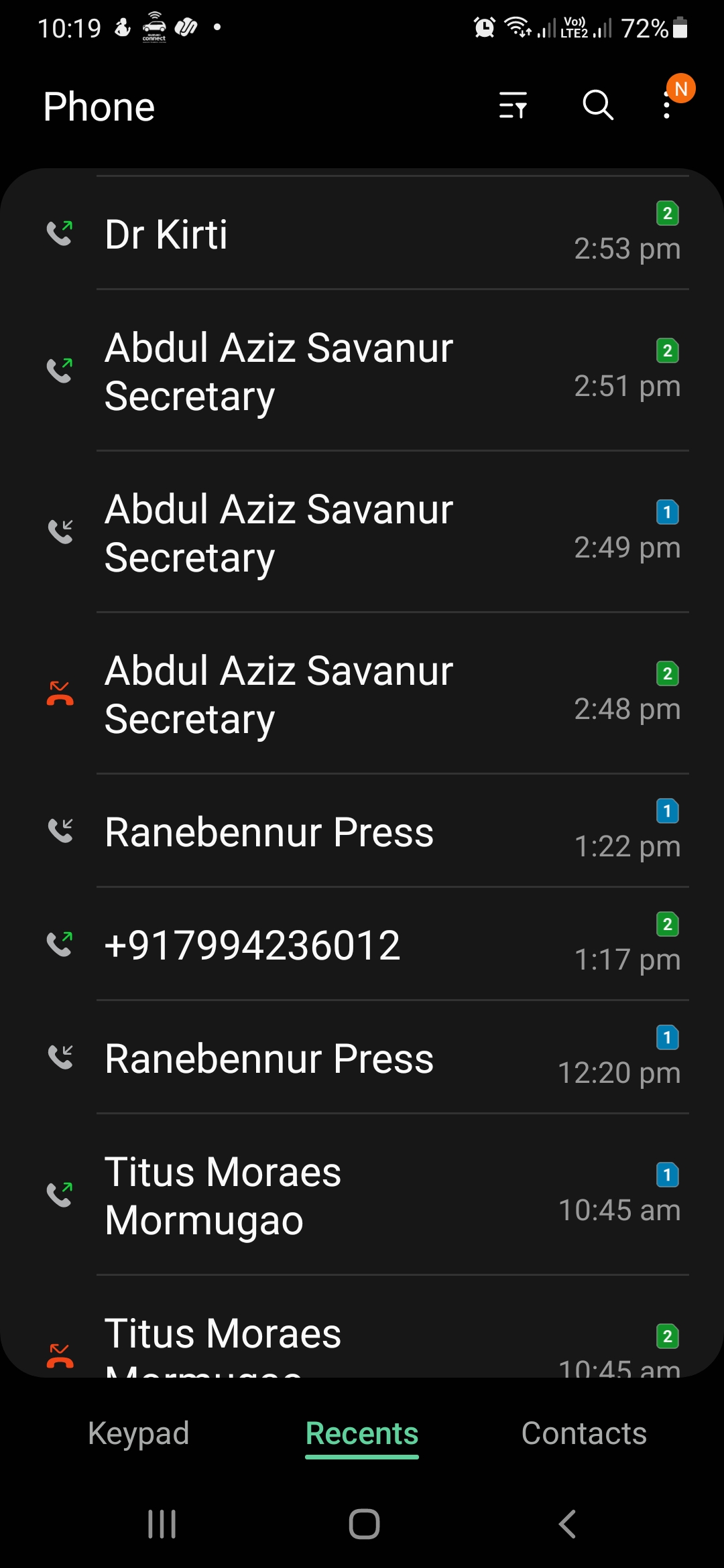Open the three-dot more options menu
Image resolution: width=724 pixels, height=1568 pixels.
coord(666,106)
